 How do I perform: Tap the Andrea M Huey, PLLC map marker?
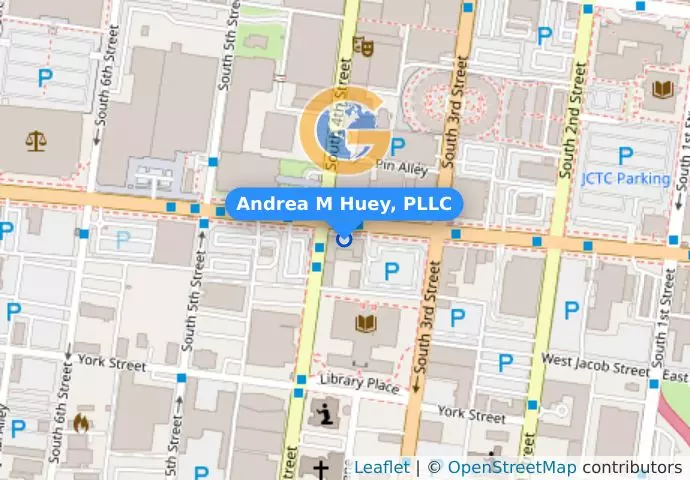click(345, 239)
